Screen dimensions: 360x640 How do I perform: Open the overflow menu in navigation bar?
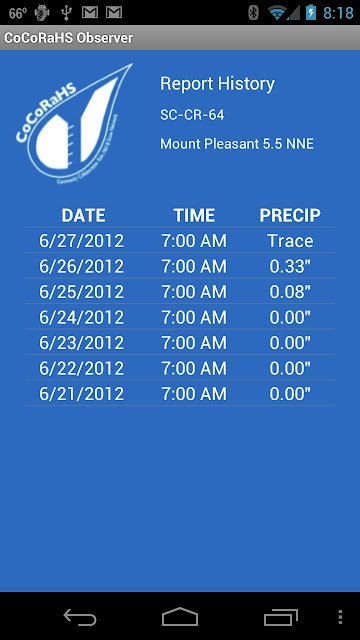click(x=340, y=617)
